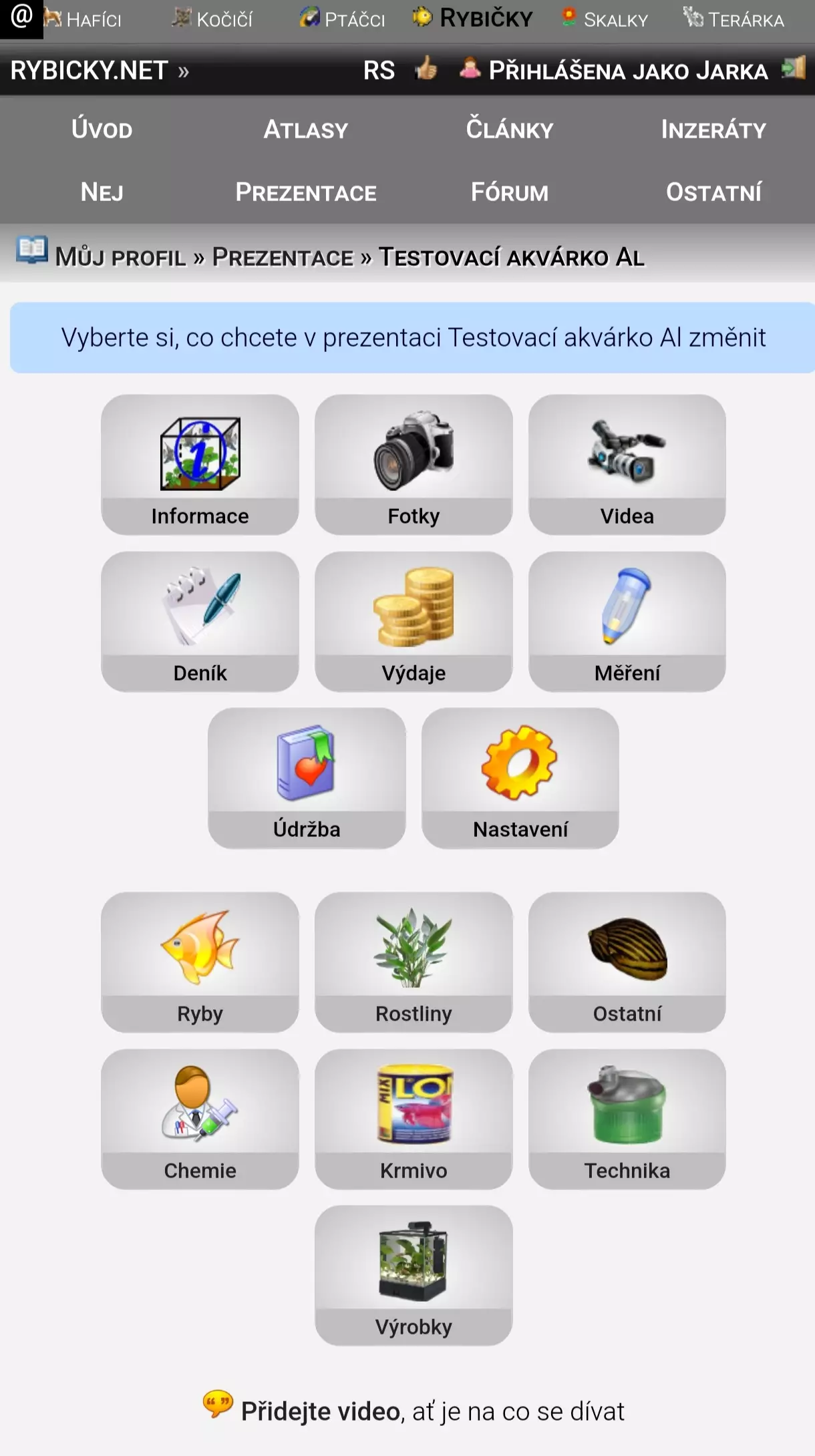The width and height of the screenshot is (815, 1456).
Task: Open the Údržba maintenance tile
Action: 307,778
